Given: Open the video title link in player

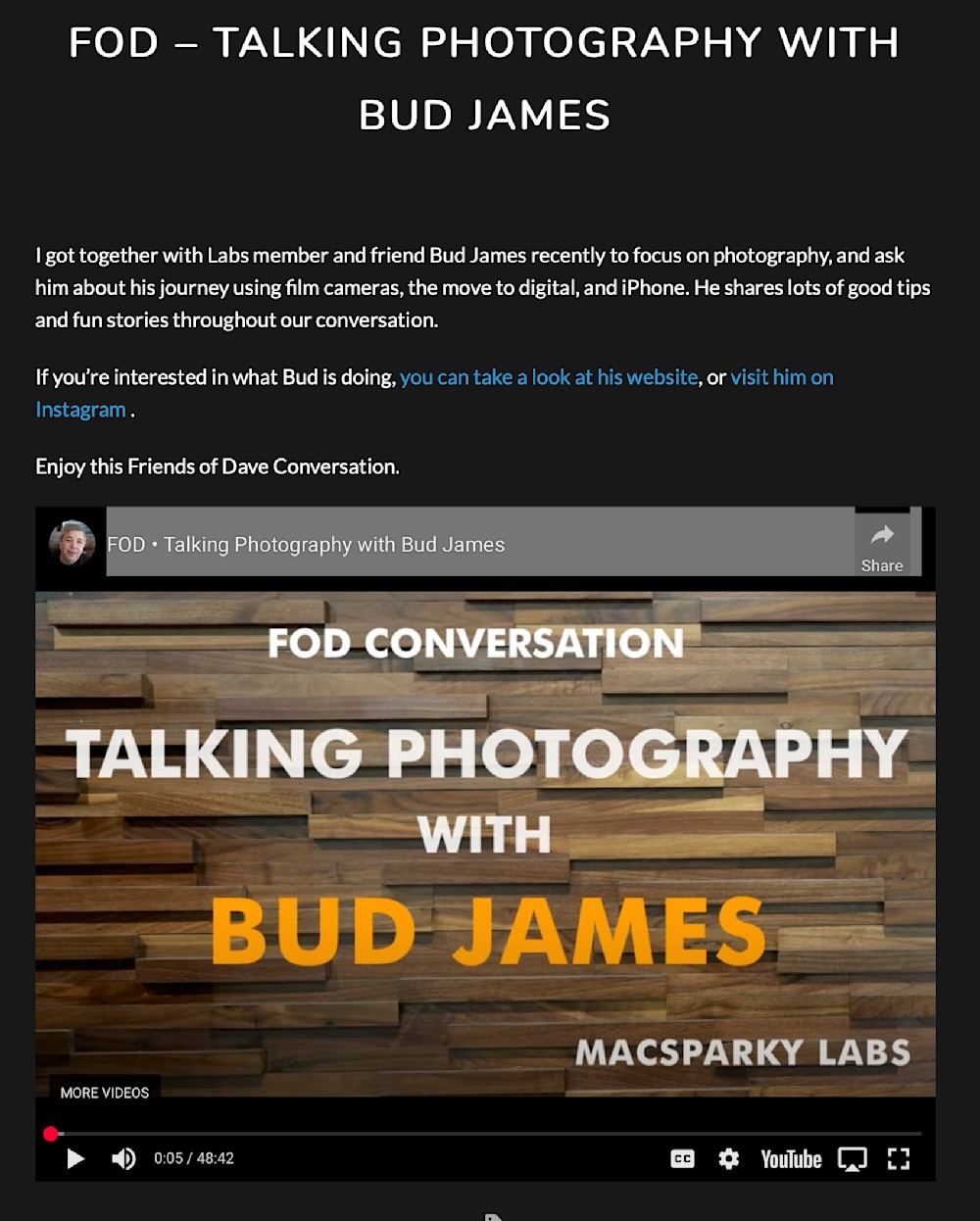Looking at the screenshot, I should pos(306,545).
